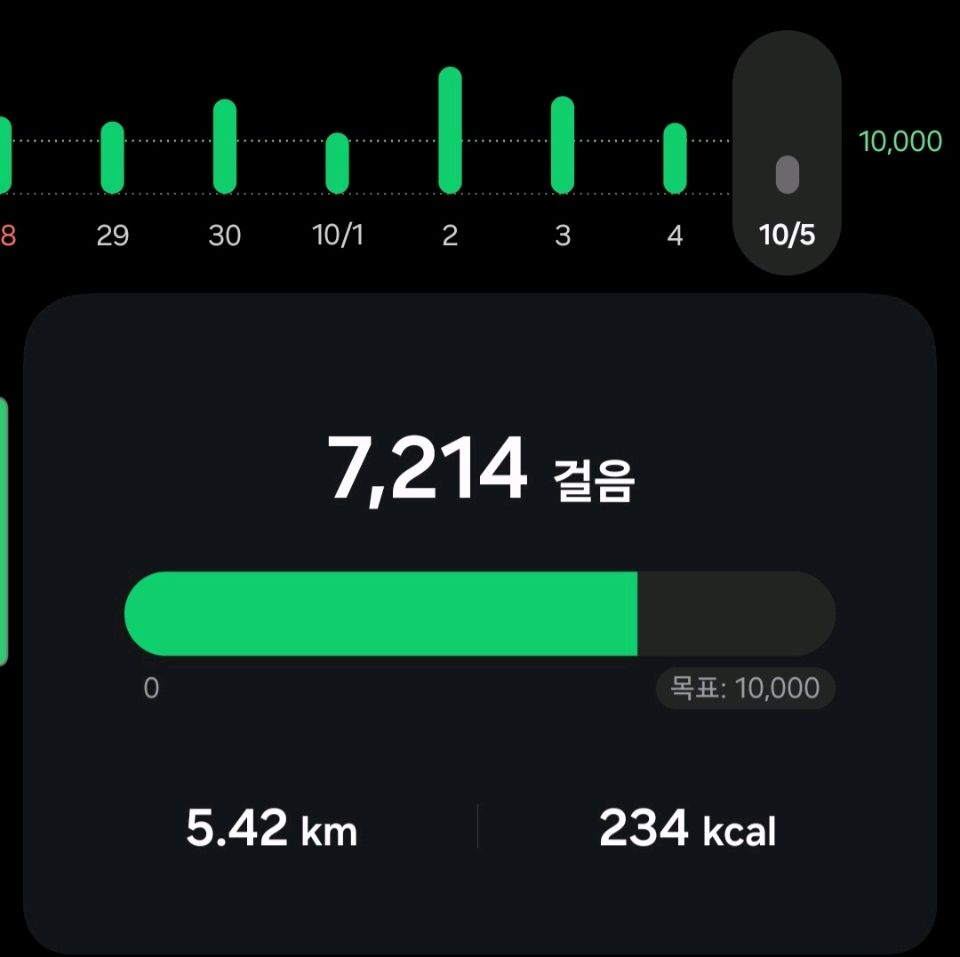The height and width of the screenshot is (957, 960).
Task: Select the day 29 step bar
Action: pos(113,158)
